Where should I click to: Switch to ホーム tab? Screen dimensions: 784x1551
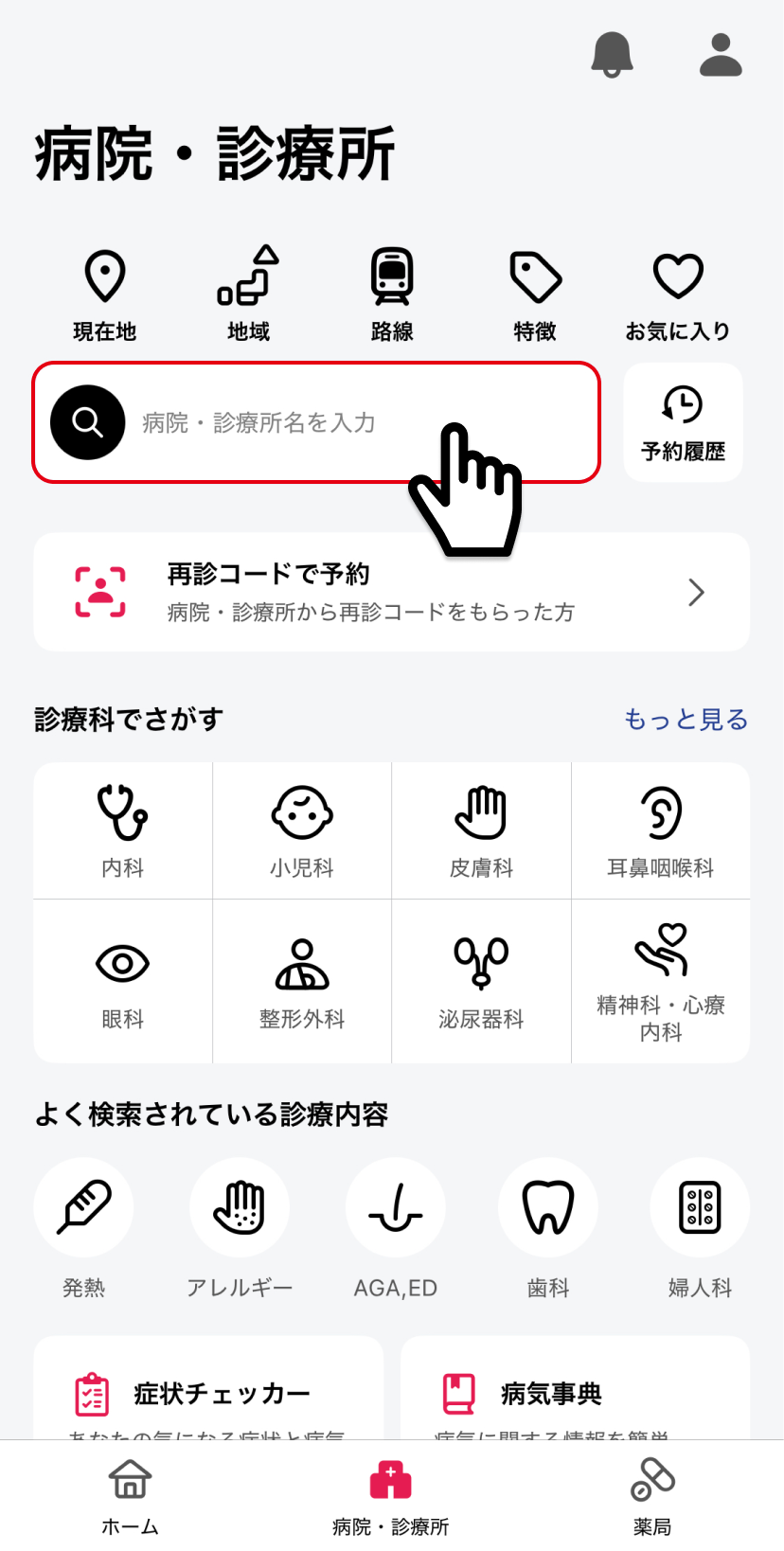click(x=130, y=1496)
